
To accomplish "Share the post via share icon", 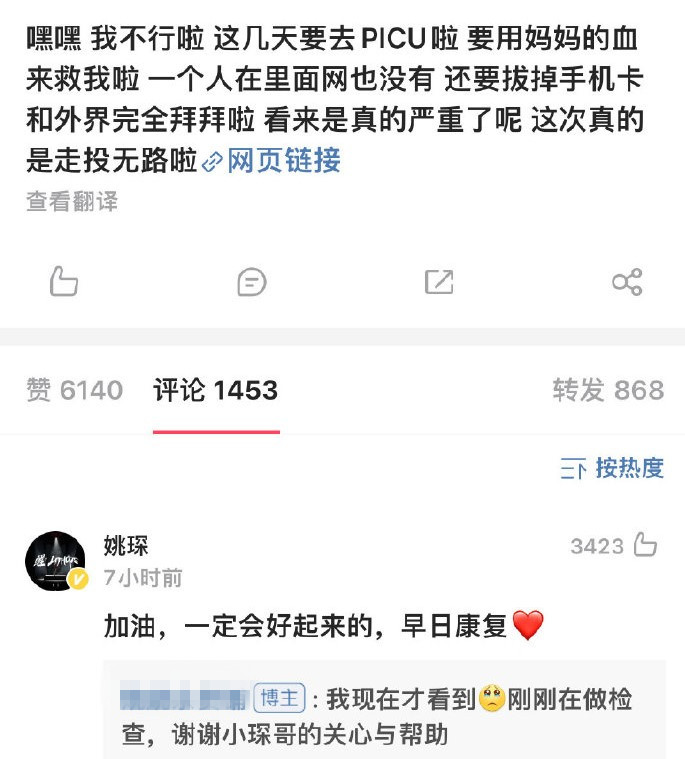I will (x=626, y=282).
